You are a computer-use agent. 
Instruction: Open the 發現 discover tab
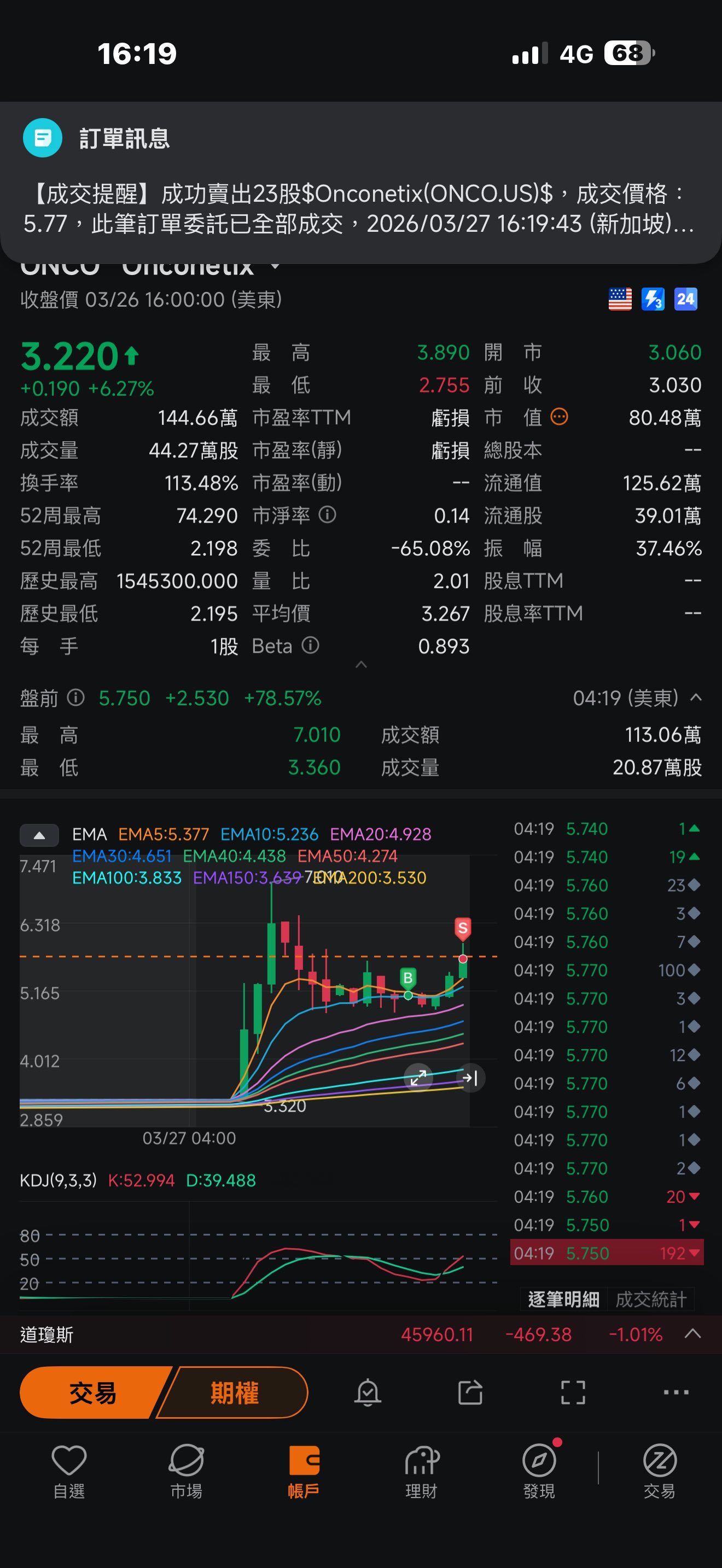pyautogui.click(x=539, y=1472)
